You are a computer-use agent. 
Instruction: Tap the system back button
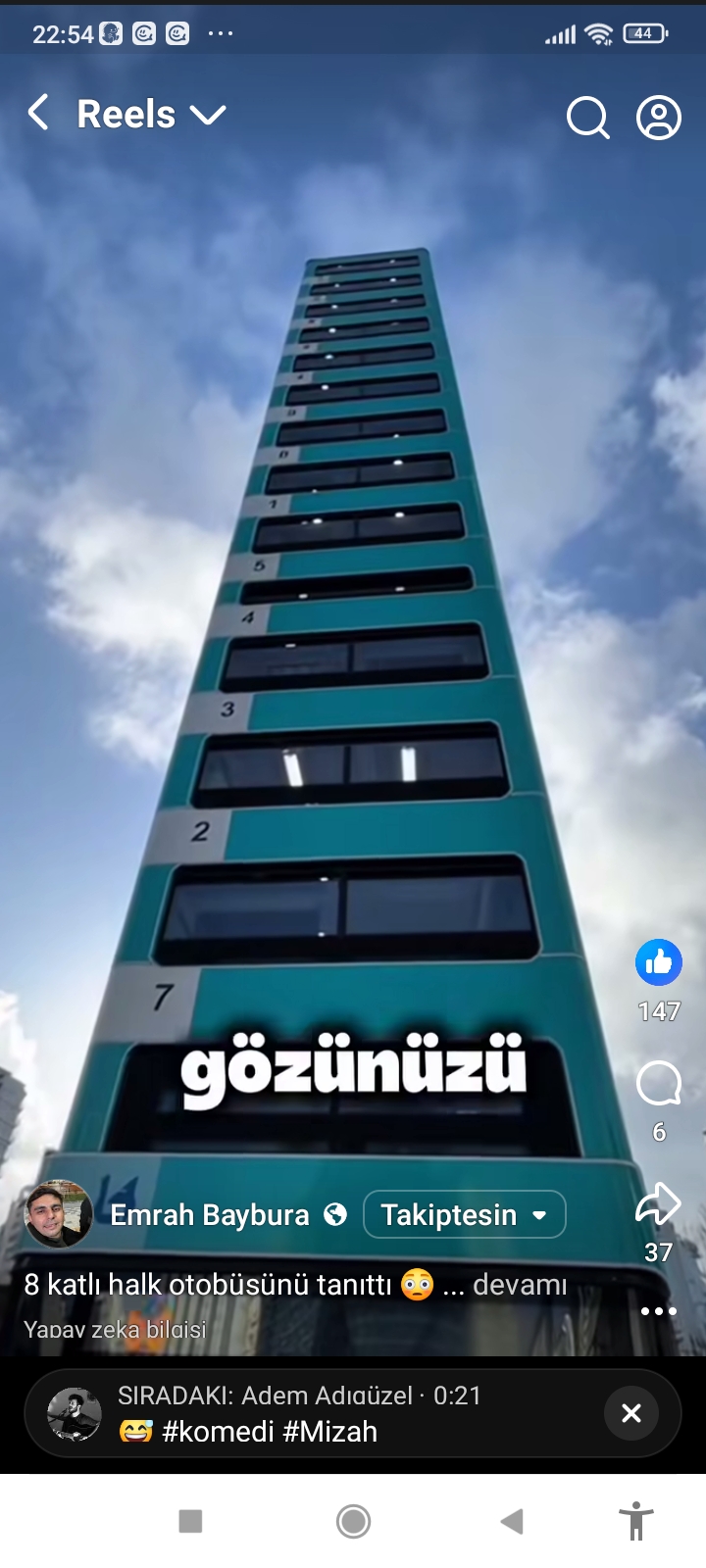511,1521
